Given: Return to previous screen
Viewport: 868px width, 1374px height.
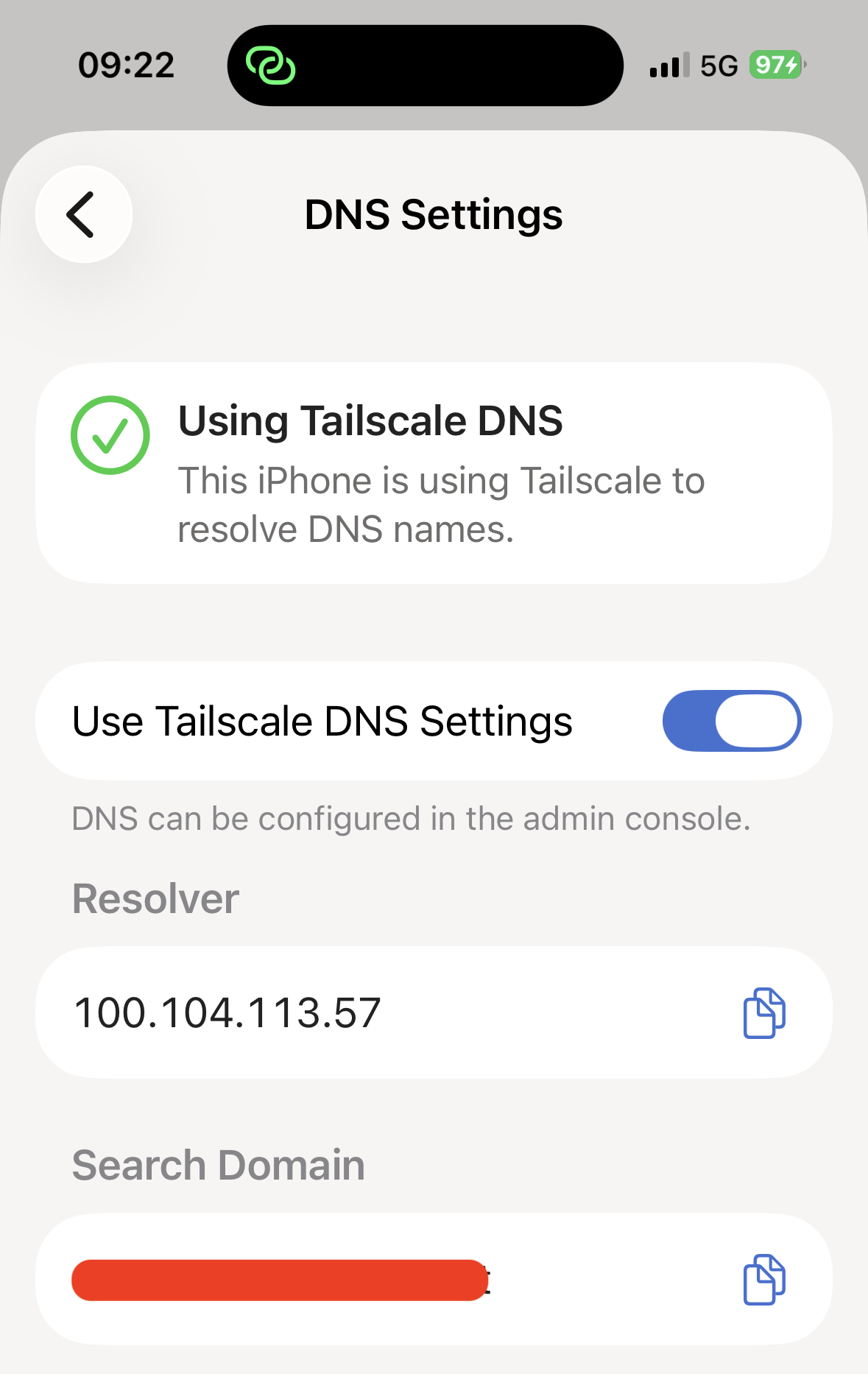Looking at the screenshot, I should (83, 214).
